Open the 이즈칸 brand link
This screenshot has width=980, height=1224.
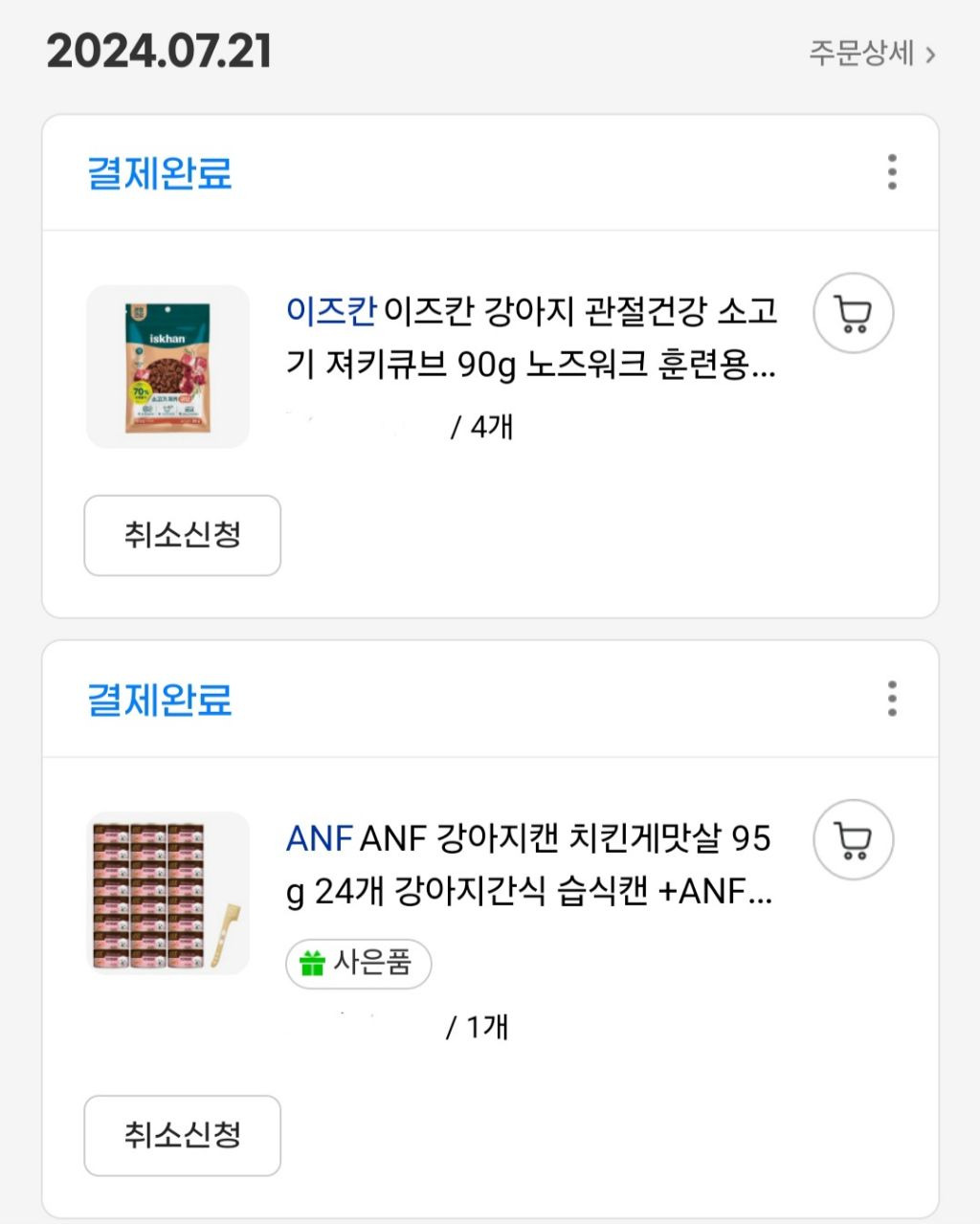331,312
